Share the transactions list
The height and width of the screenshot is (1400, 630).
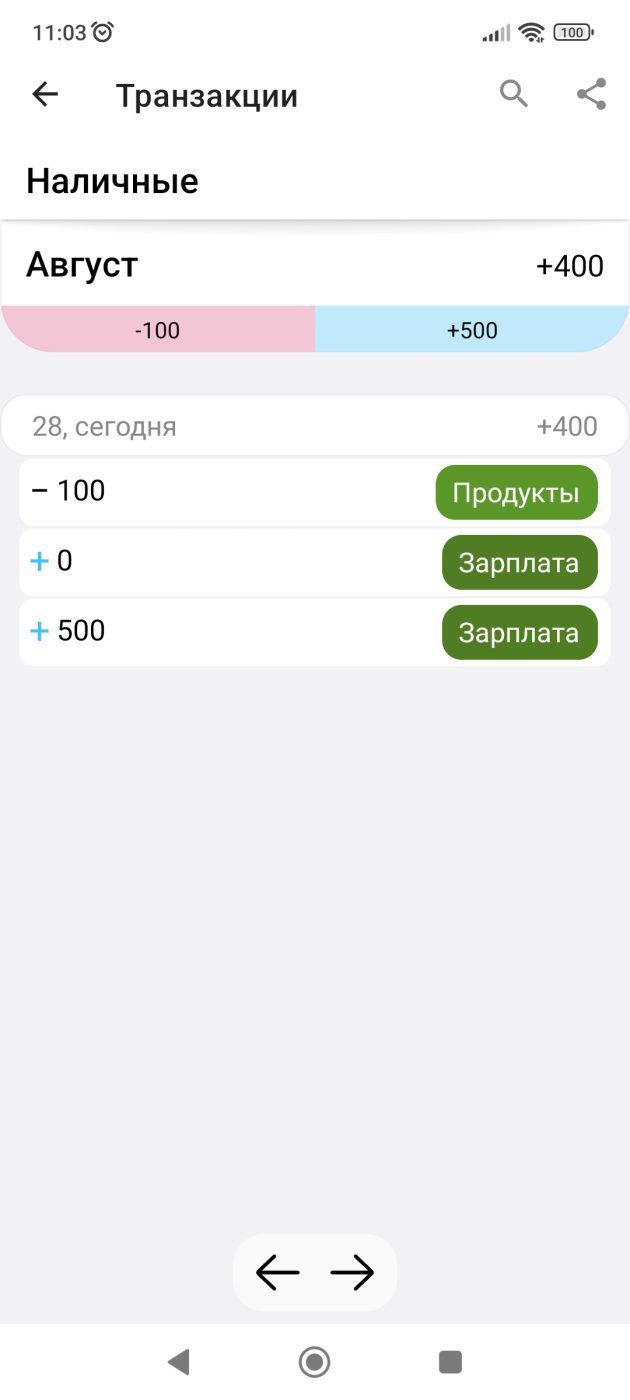point(591,95)
